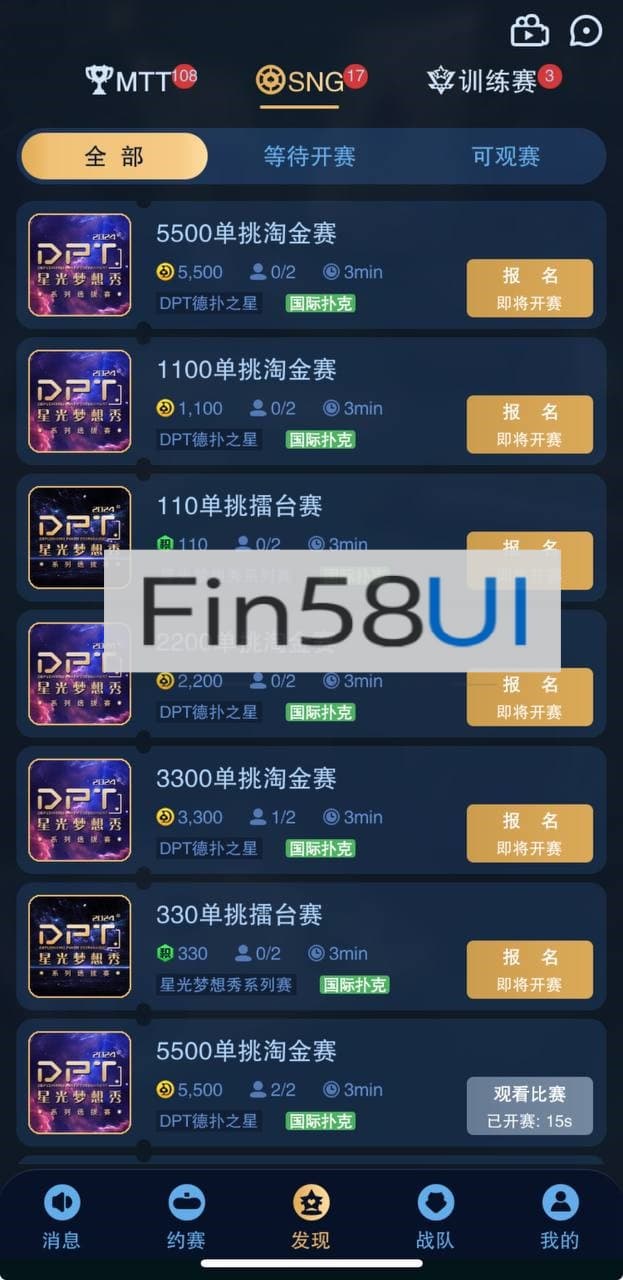Register for 1100单挑淘金赛

pyautogui.click(x=529, y=424)
